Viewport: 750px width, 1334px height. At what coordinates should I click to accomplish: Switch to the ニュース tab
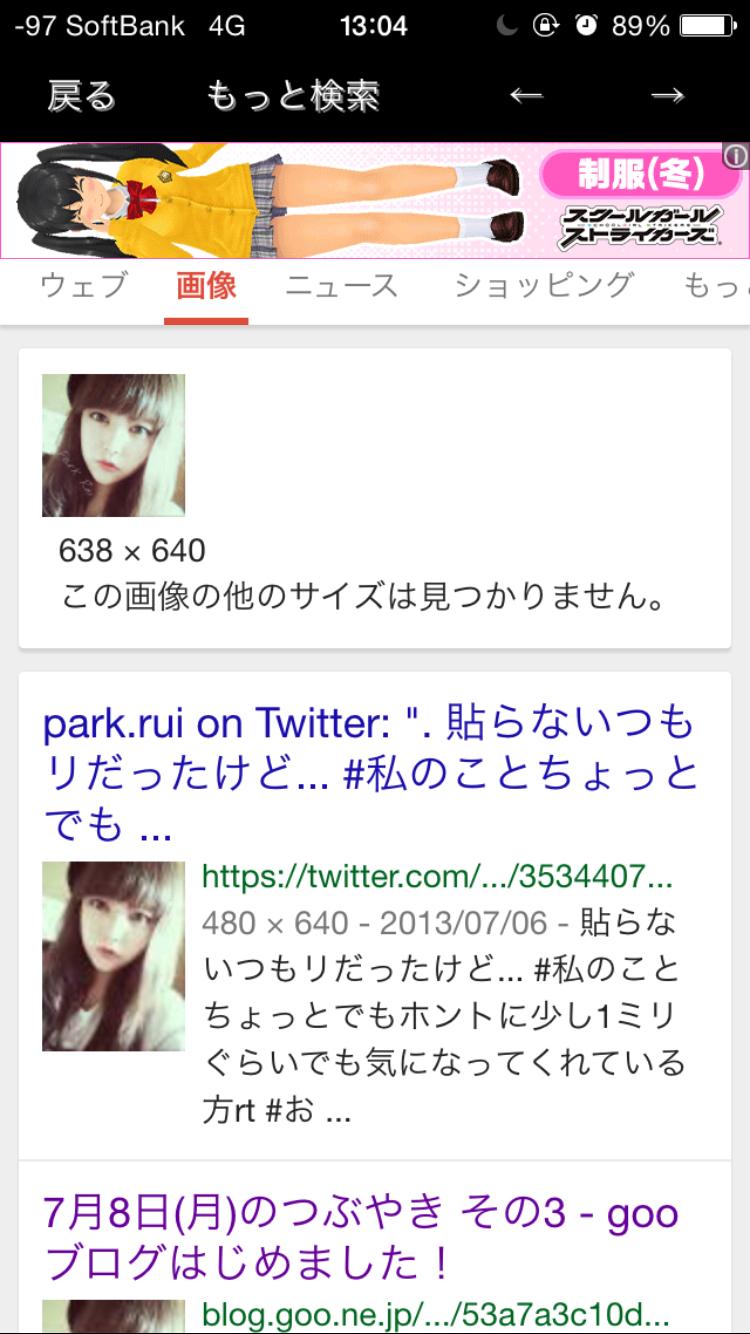341,286
